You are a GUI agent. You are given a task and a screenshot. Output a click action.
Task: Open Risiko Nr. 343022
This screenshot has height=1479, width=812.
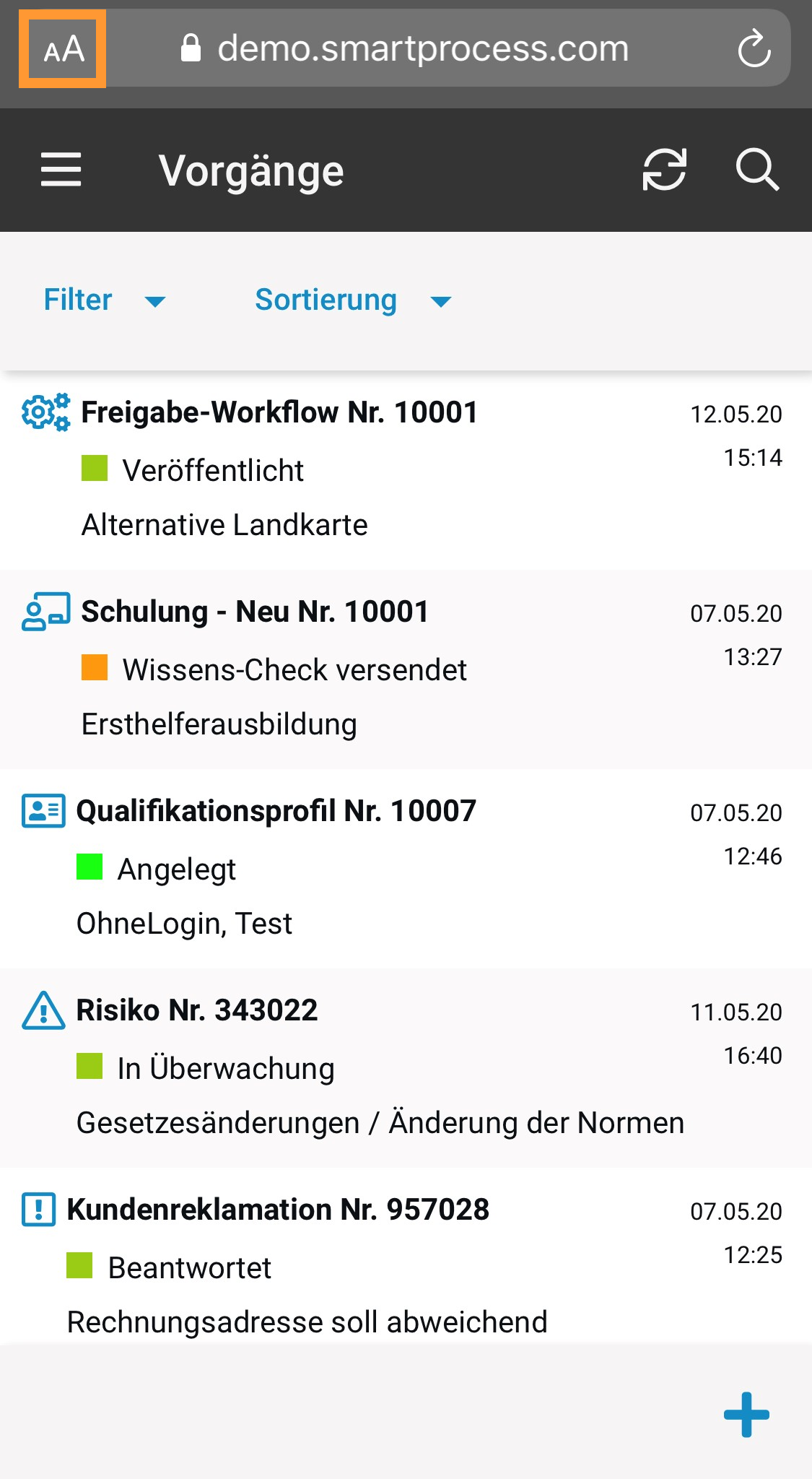(196, 1011)
